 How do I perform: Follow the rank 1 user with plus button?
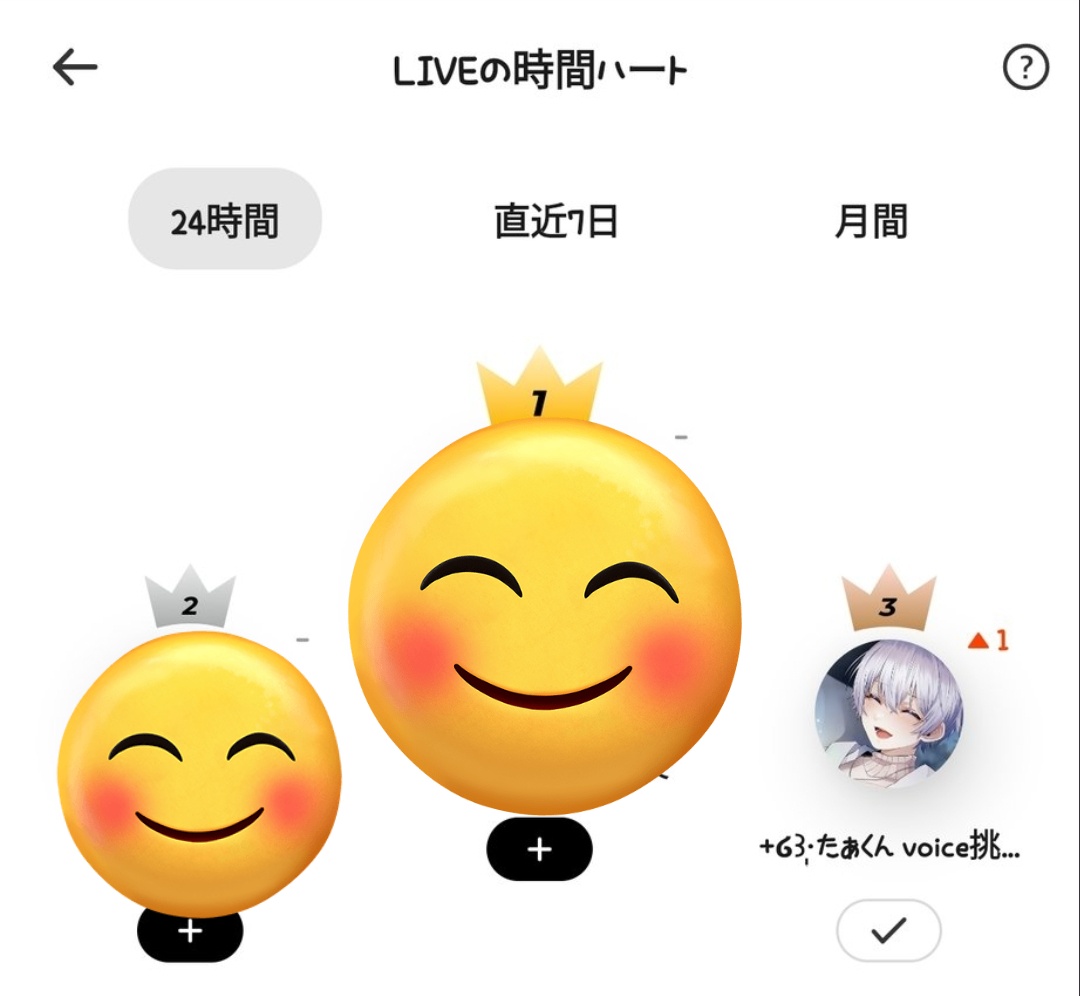(539, 850)
